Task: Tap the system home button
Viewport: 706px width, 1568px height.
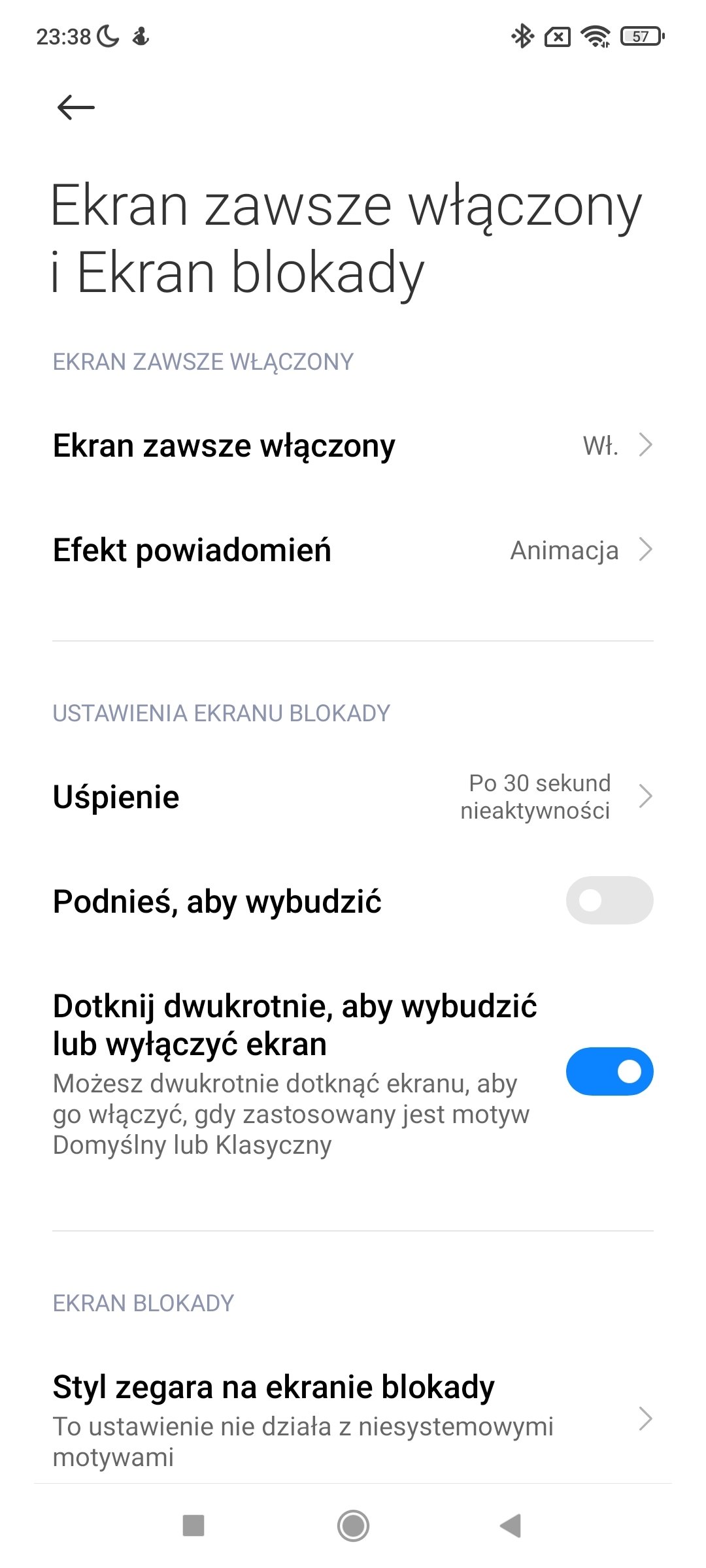Action: coord(353,1526)
